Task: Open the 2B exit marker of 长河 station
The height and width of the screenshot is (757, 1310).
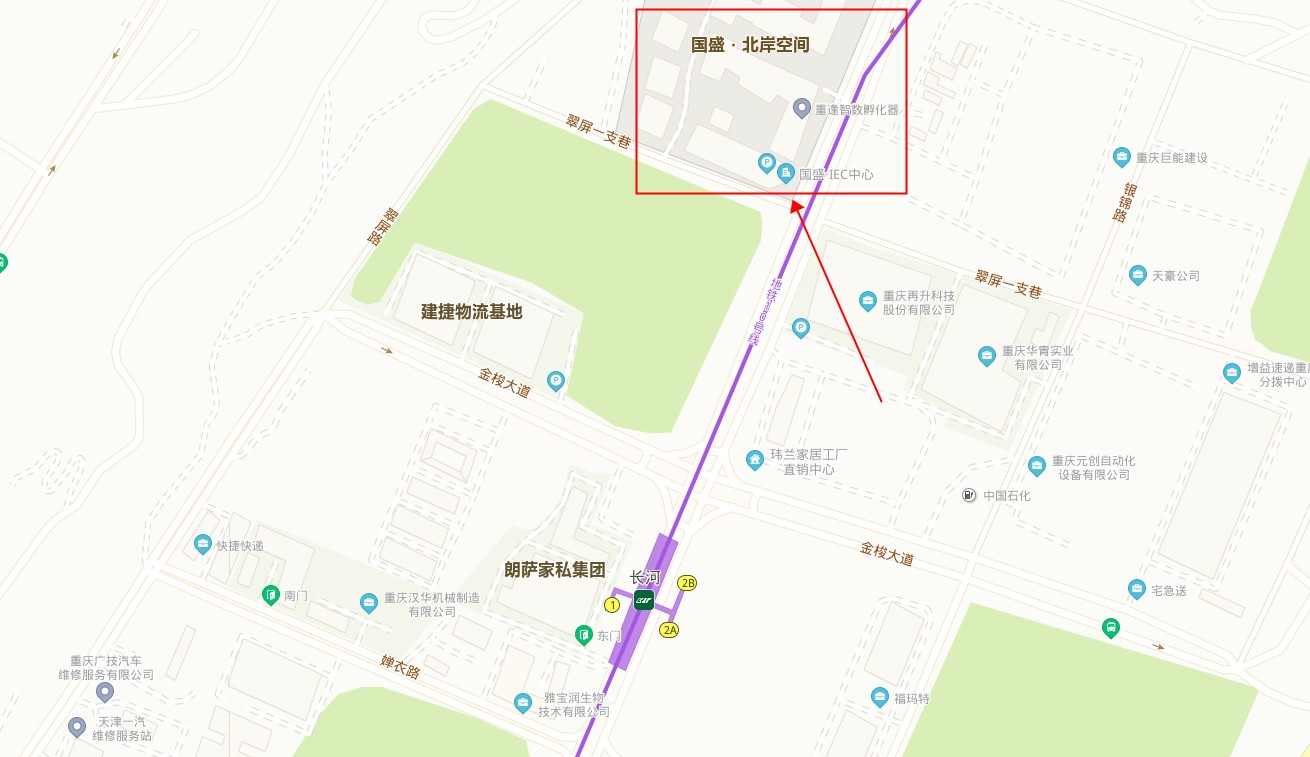Action: click(x=687, y=583)
